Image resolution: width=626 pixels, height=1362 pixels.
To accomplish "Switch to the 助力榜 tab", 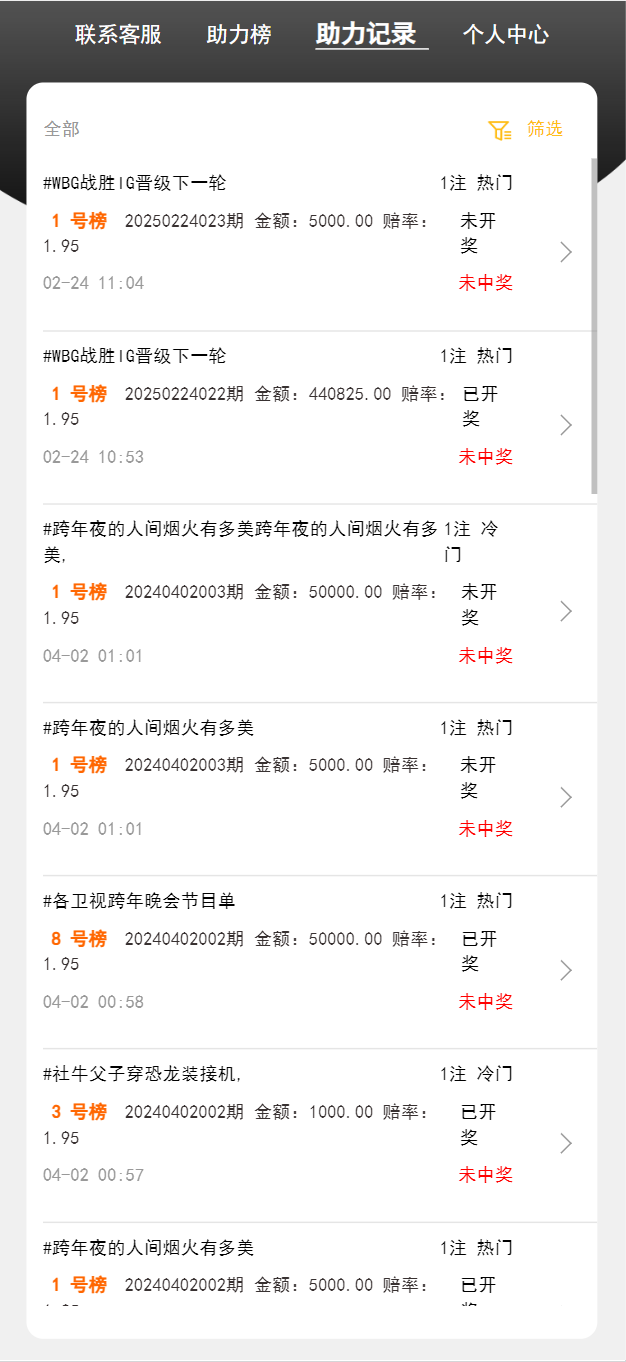I will 238,34.
